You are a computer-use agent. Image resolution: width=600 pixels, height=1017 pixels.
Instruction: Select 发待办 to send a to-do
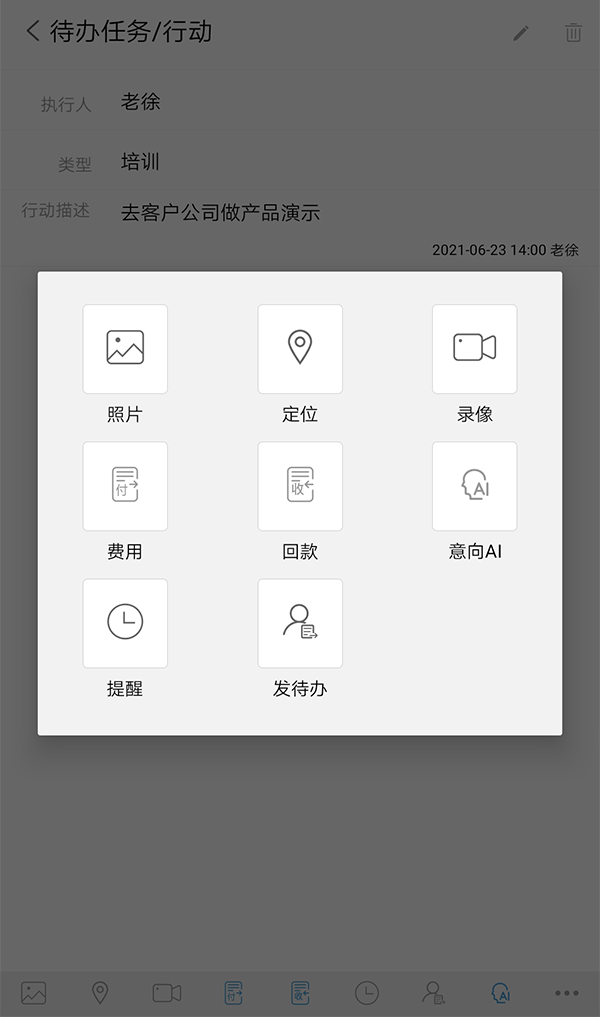point(300,623)
